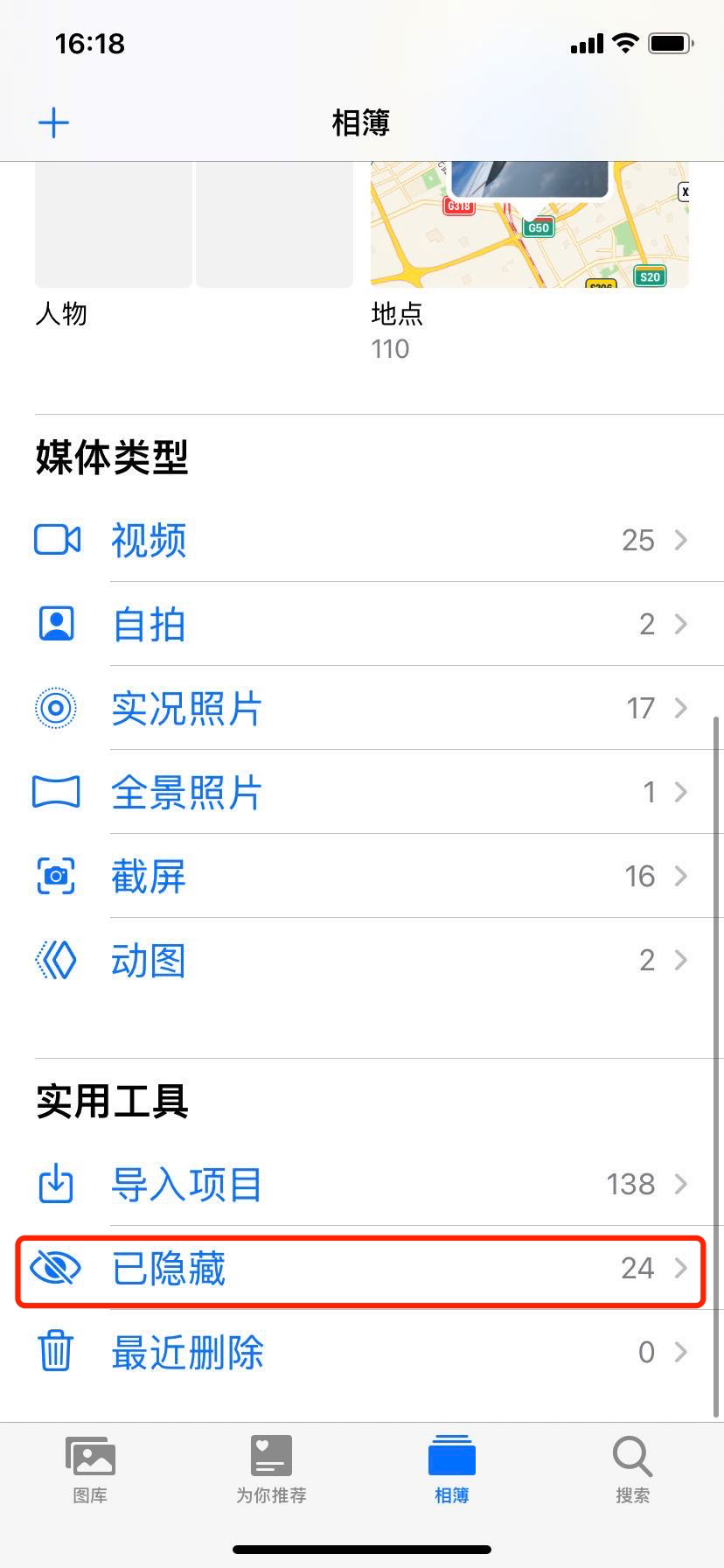724x1568 pixels.
Task: Tap the 动图 animated GIF icon
Action: click(56, 960)
